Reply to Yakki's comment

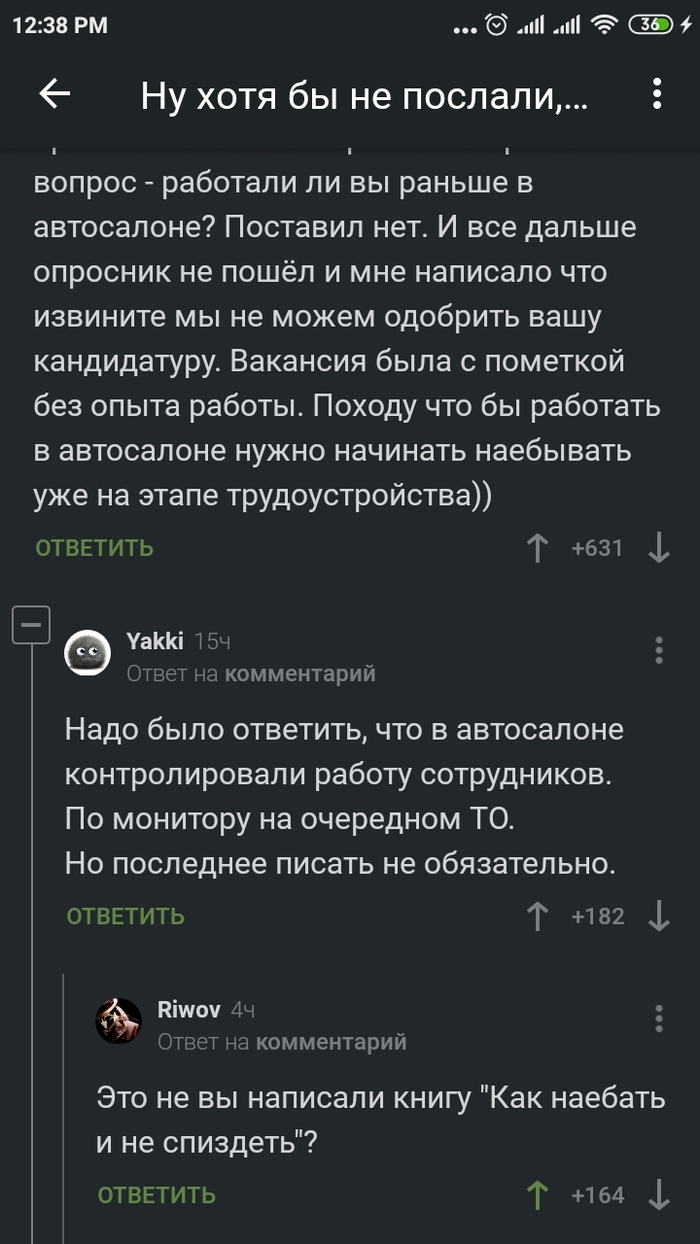point(125,916)
